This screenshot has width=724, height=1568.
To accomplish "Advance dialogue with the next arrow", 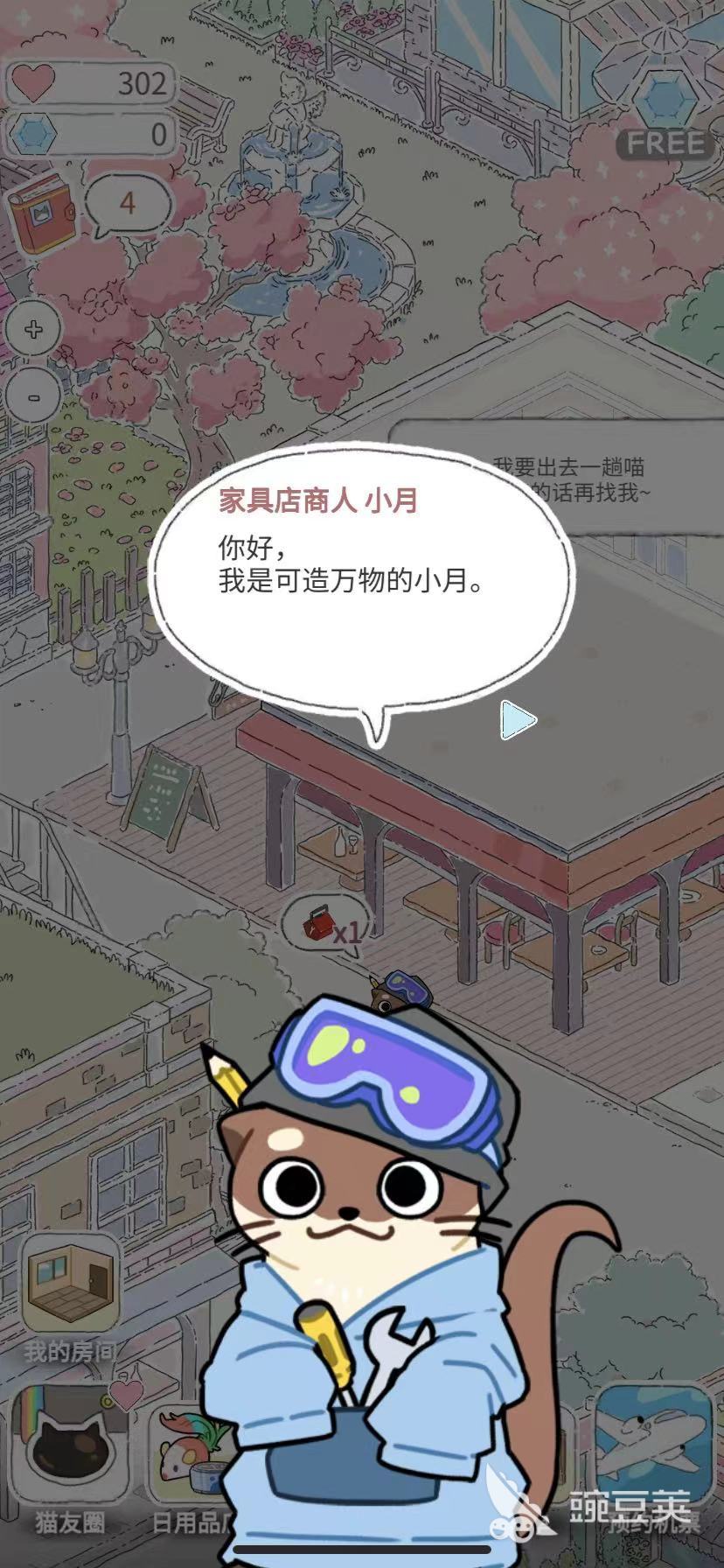I will tap(518, 720).
